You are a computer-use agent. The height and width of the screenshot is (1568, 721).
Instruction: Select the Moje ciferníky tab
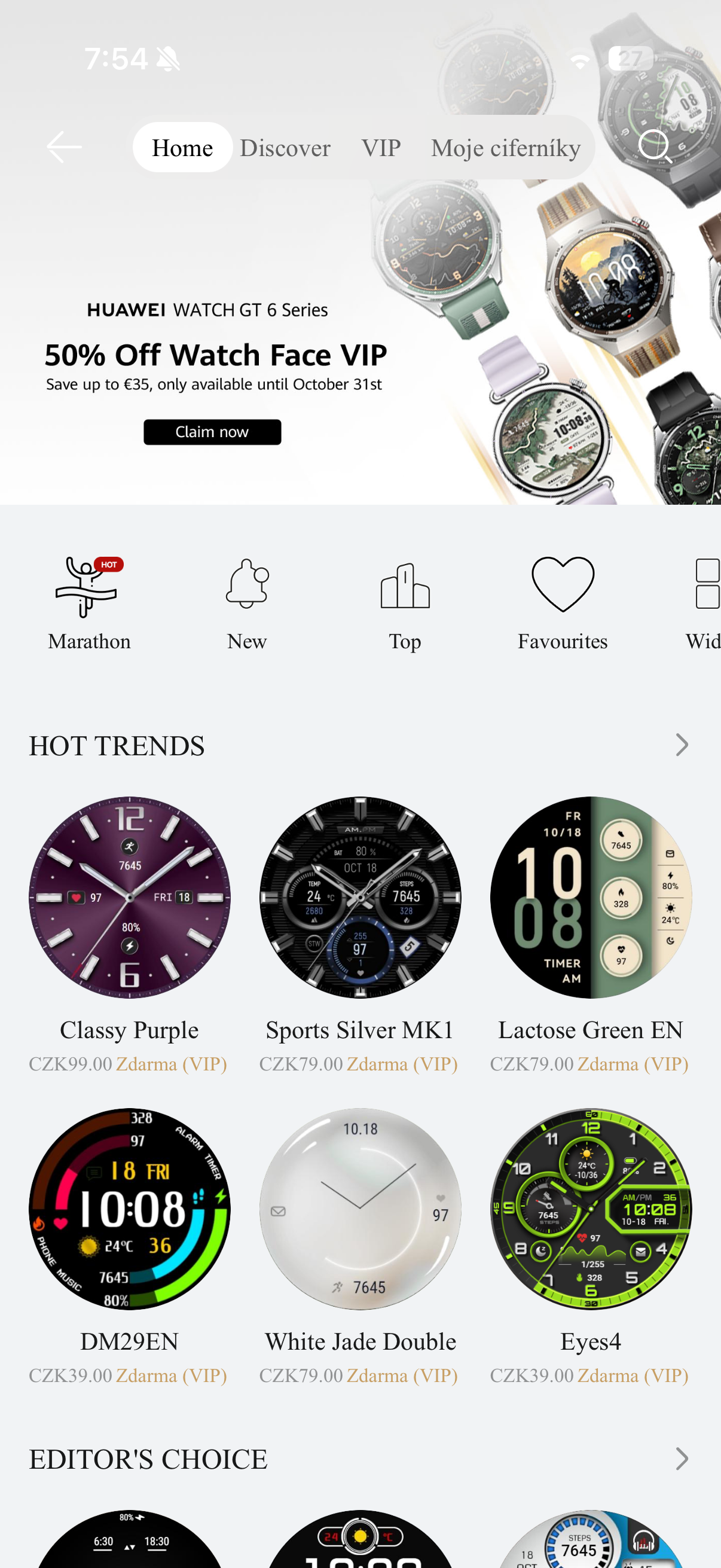point(506,147)
